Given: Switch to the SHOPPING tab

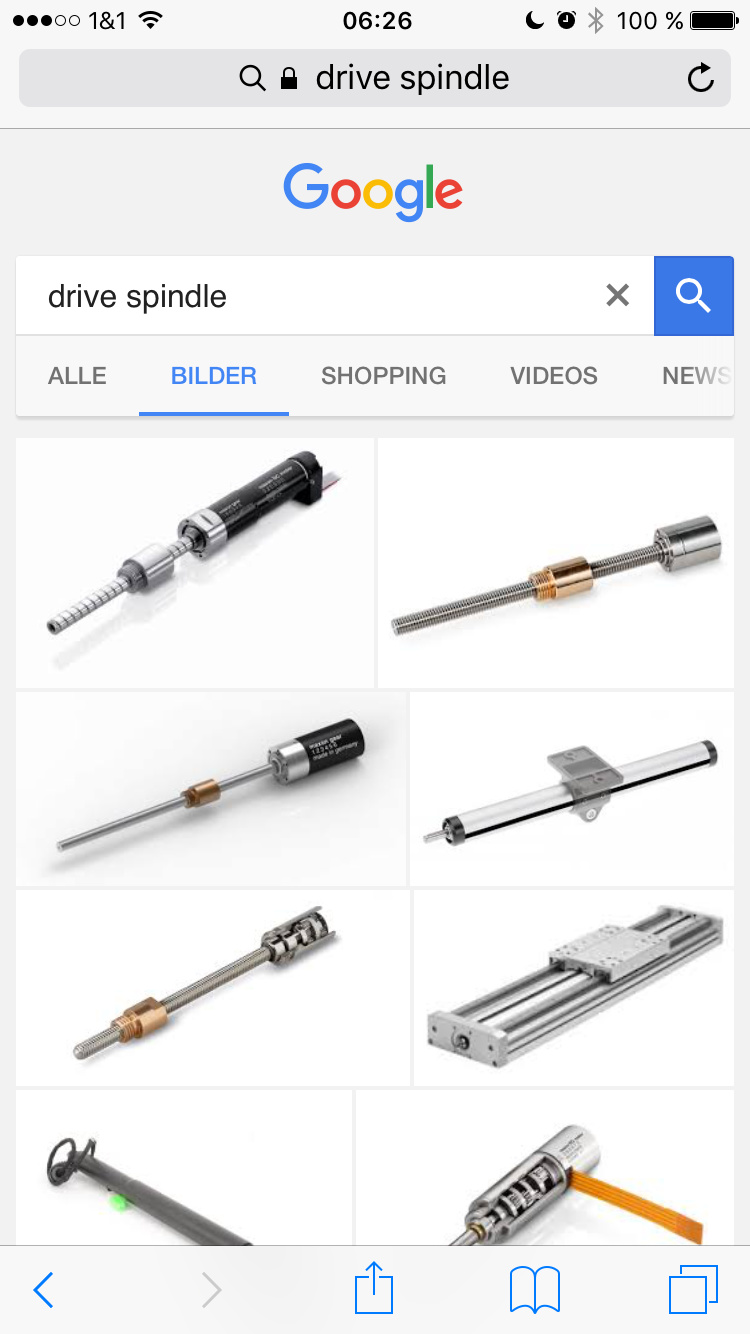Looking at the screenshot, I should point(383,376).
